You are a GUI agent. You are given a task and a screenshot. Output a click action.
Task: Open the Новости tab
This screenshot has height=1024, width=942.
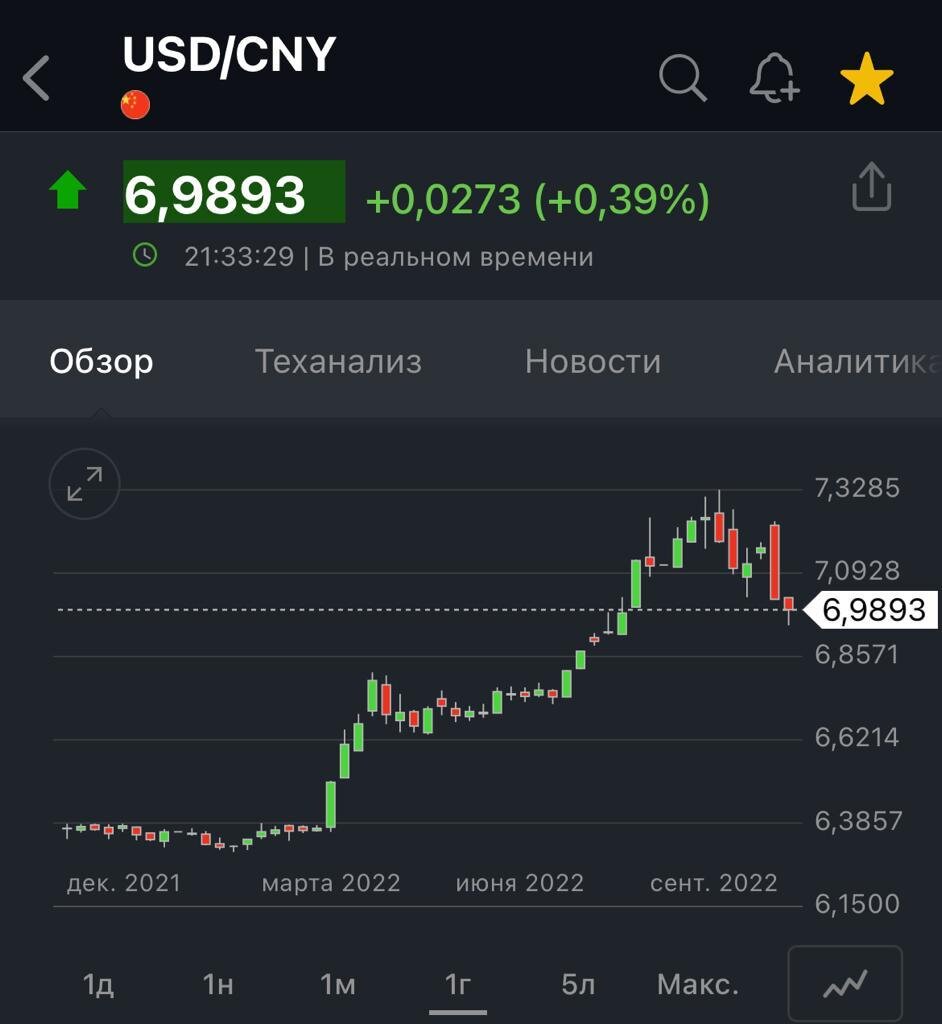tap(593, 361)
